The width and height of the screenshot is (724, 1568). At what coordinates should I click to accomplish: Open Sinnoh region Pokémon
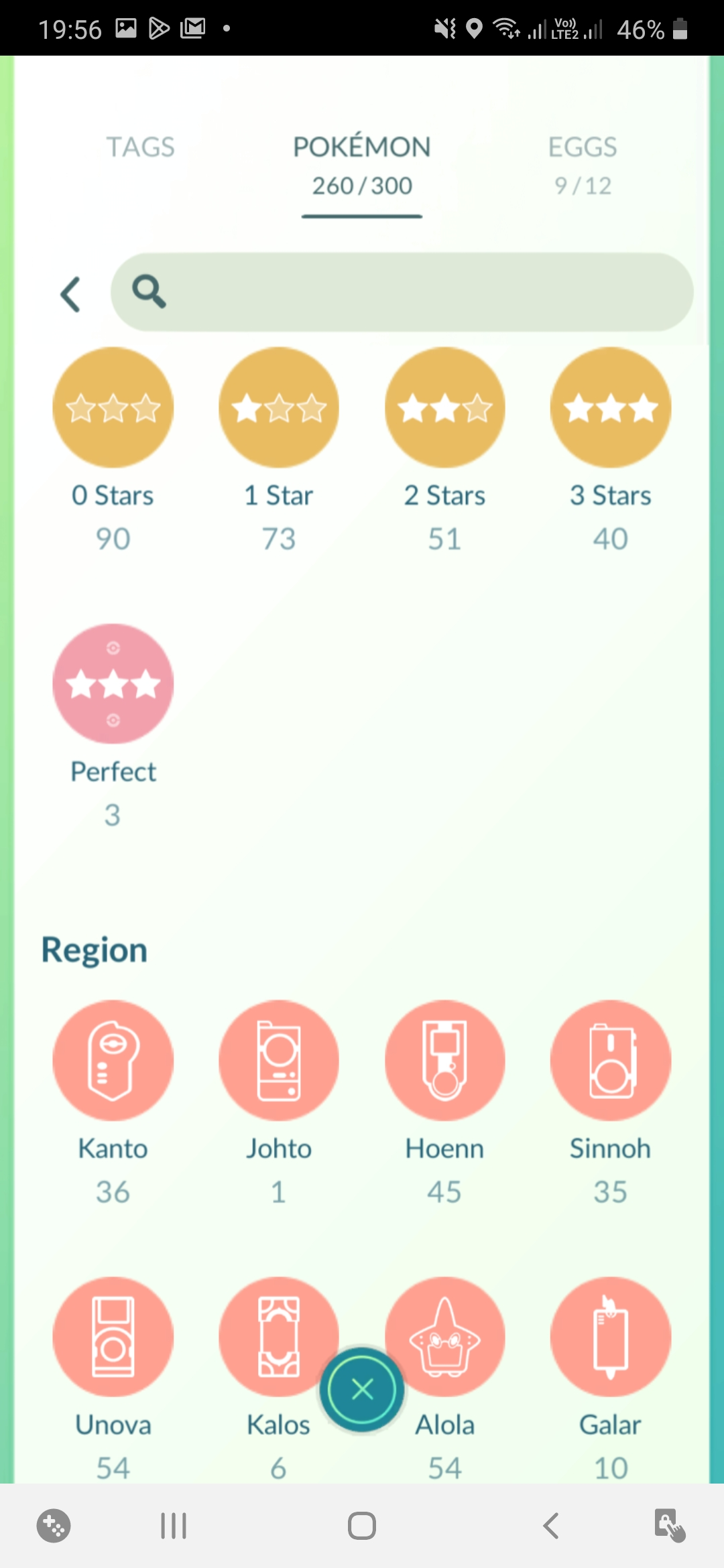[x=610, y=1060]
